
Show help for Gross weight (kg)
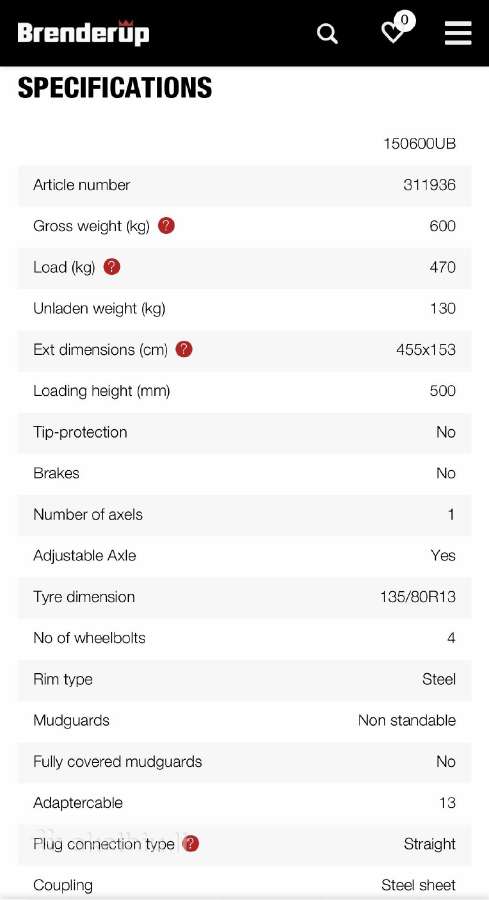(x=166, y=226)
